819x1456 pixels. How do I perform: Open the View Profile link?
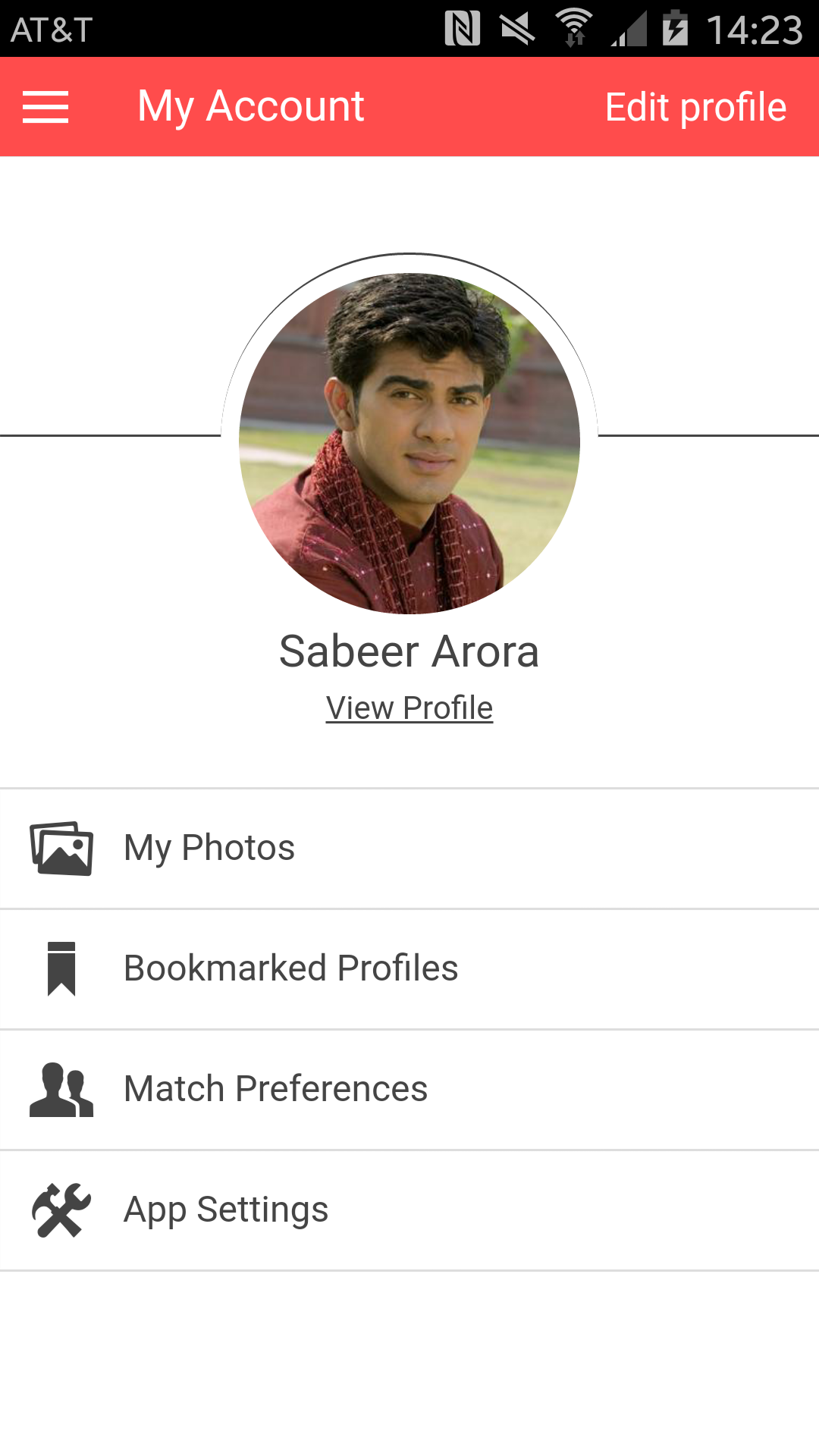(x=409, y=708)
